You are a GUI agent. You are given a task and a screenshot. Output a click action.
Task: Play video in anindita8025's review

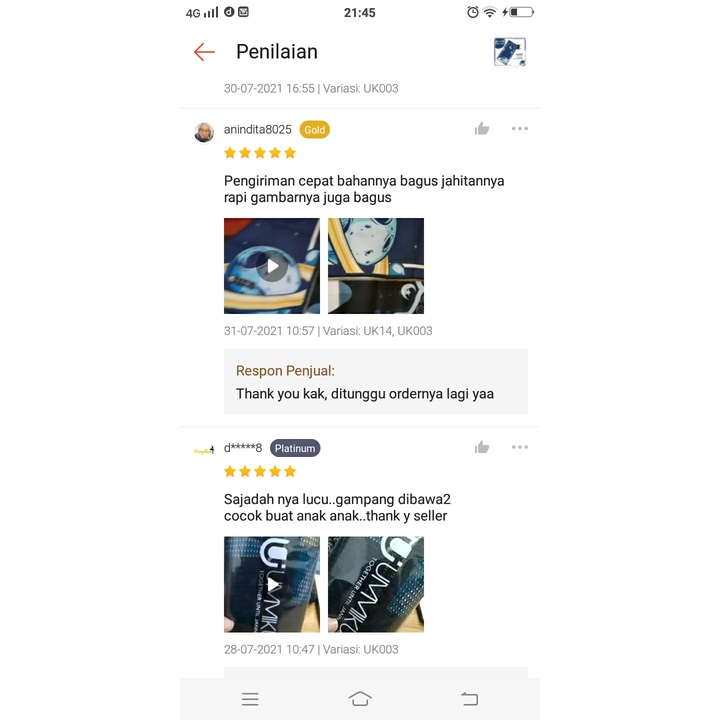click(272, 266)
